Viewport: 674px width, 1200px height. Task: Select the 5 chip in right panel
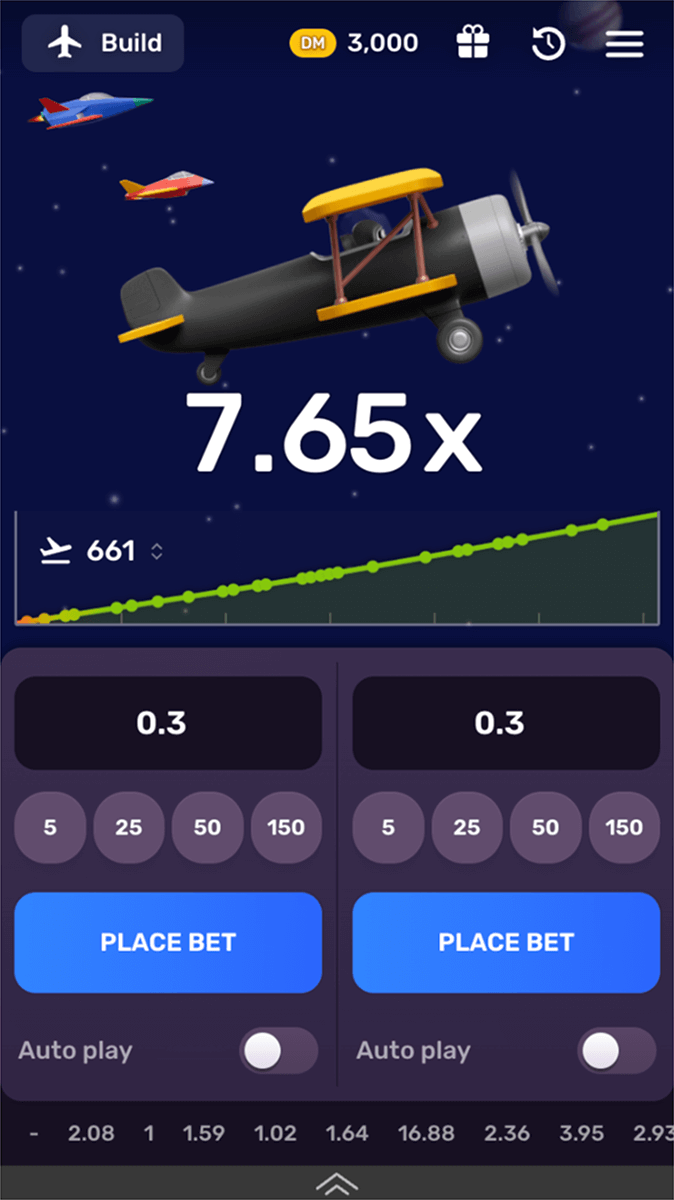click(388, 828)
